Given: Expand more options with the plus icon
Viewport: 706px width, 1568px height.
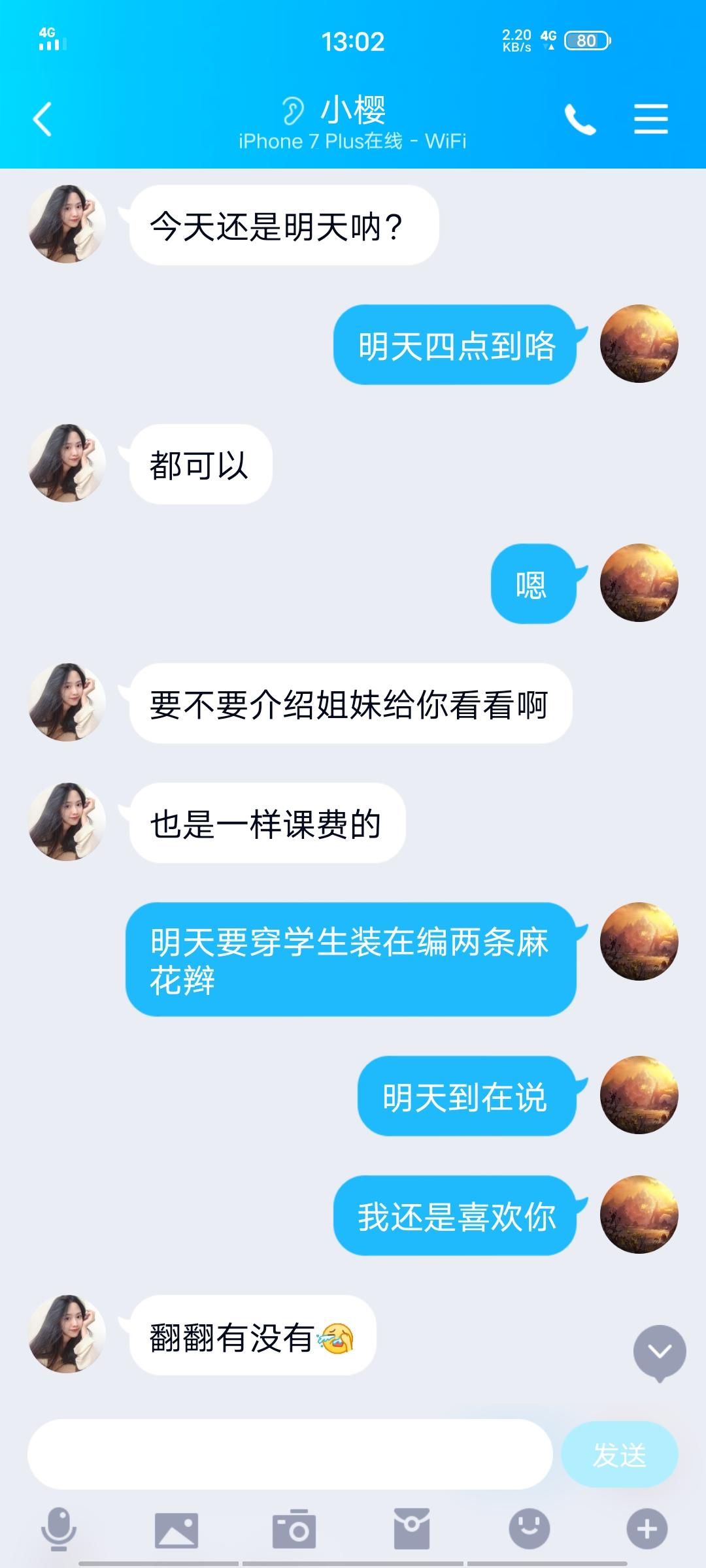Looking at the screenshot, I should click(647, 1529).
